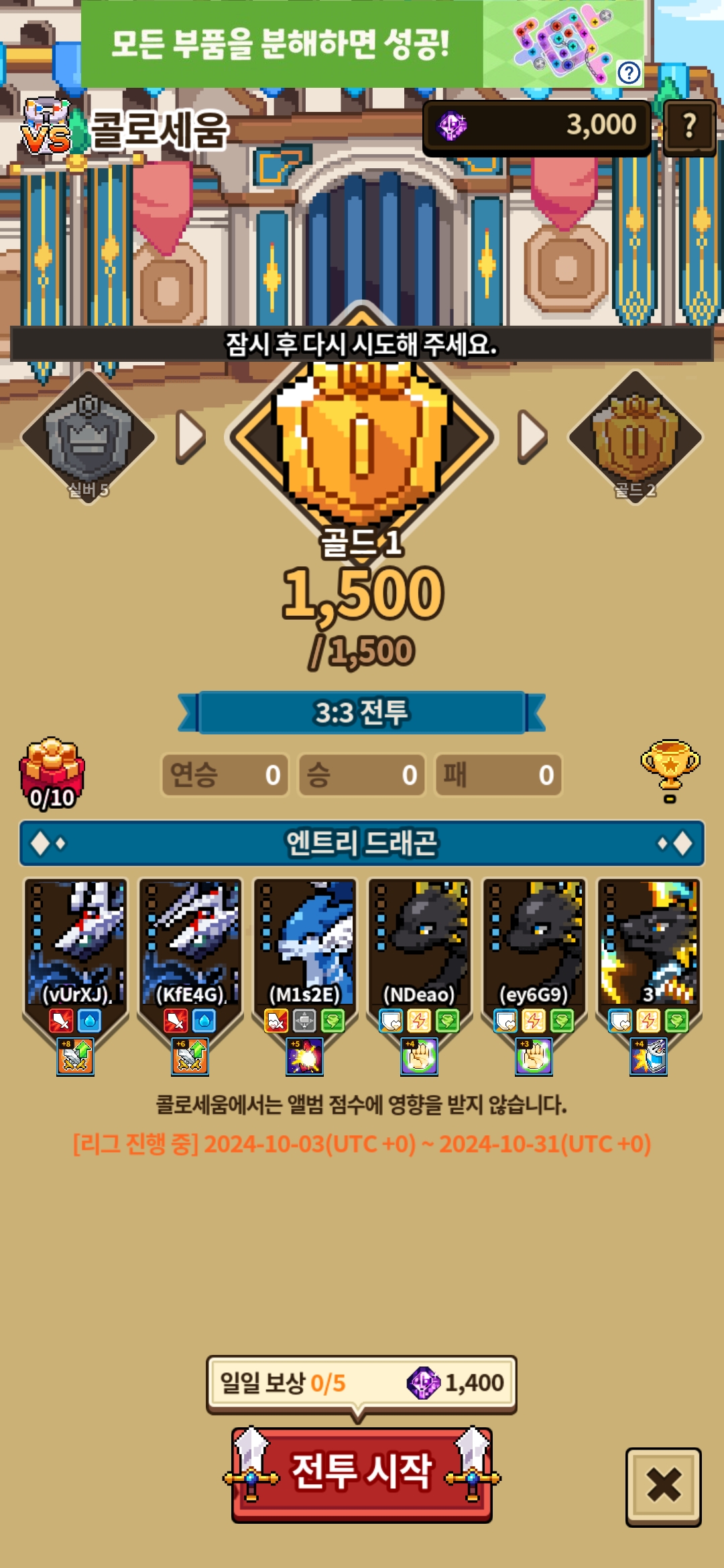Close the Colosseum screen with X
This screenshot has width=724, height=1568.
(663, 1487)
